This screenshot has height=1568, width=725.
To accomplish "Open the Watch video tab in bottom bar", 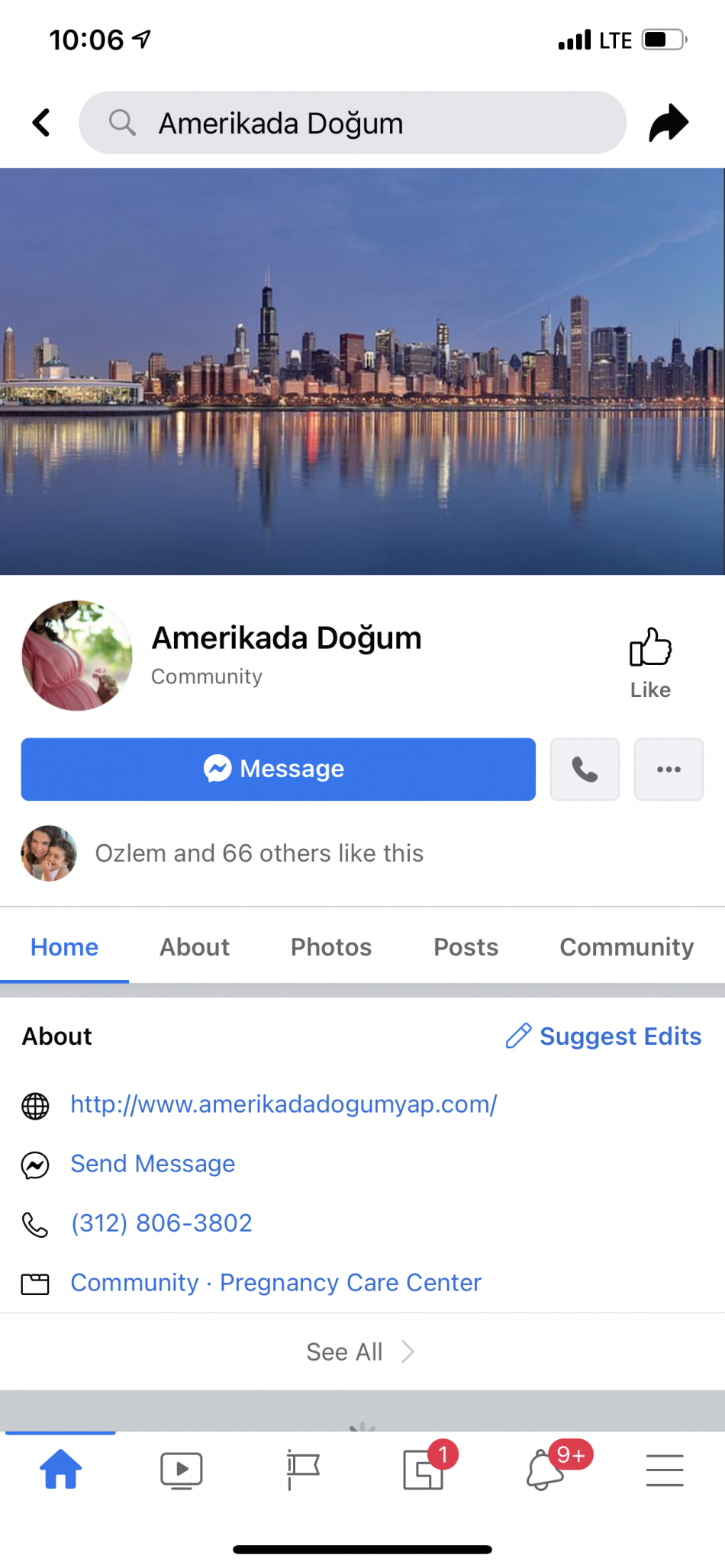I will pos(181,1470).
